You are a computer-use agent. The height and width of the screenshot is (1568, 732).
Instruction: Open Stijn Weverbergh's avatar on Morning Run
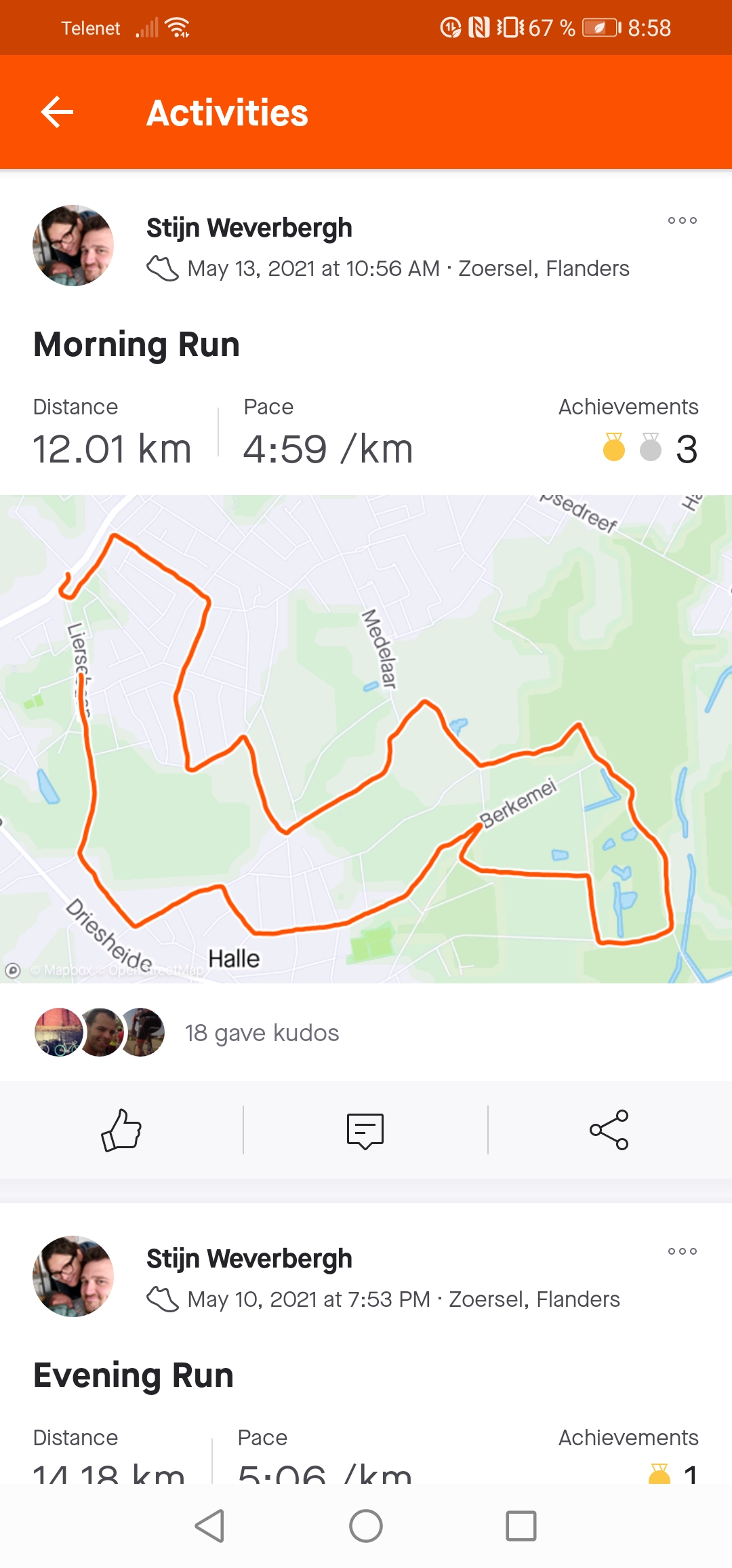(73, 246)
